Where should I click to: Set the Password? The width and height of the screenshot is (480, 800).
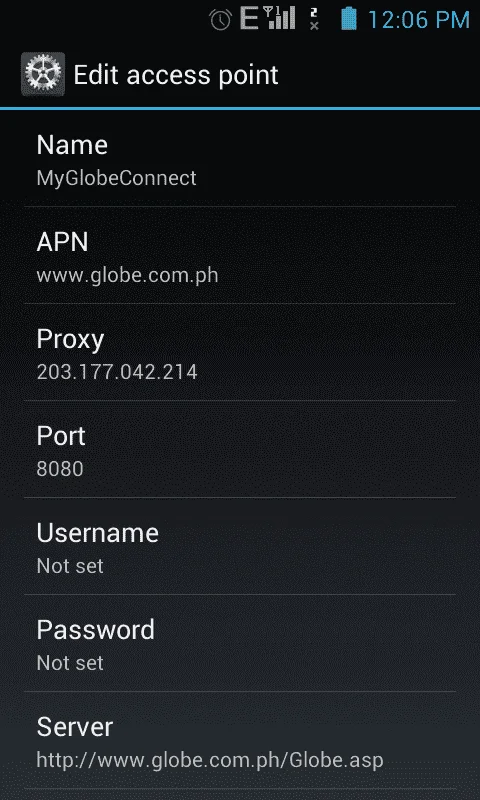(x=240, y=643)
